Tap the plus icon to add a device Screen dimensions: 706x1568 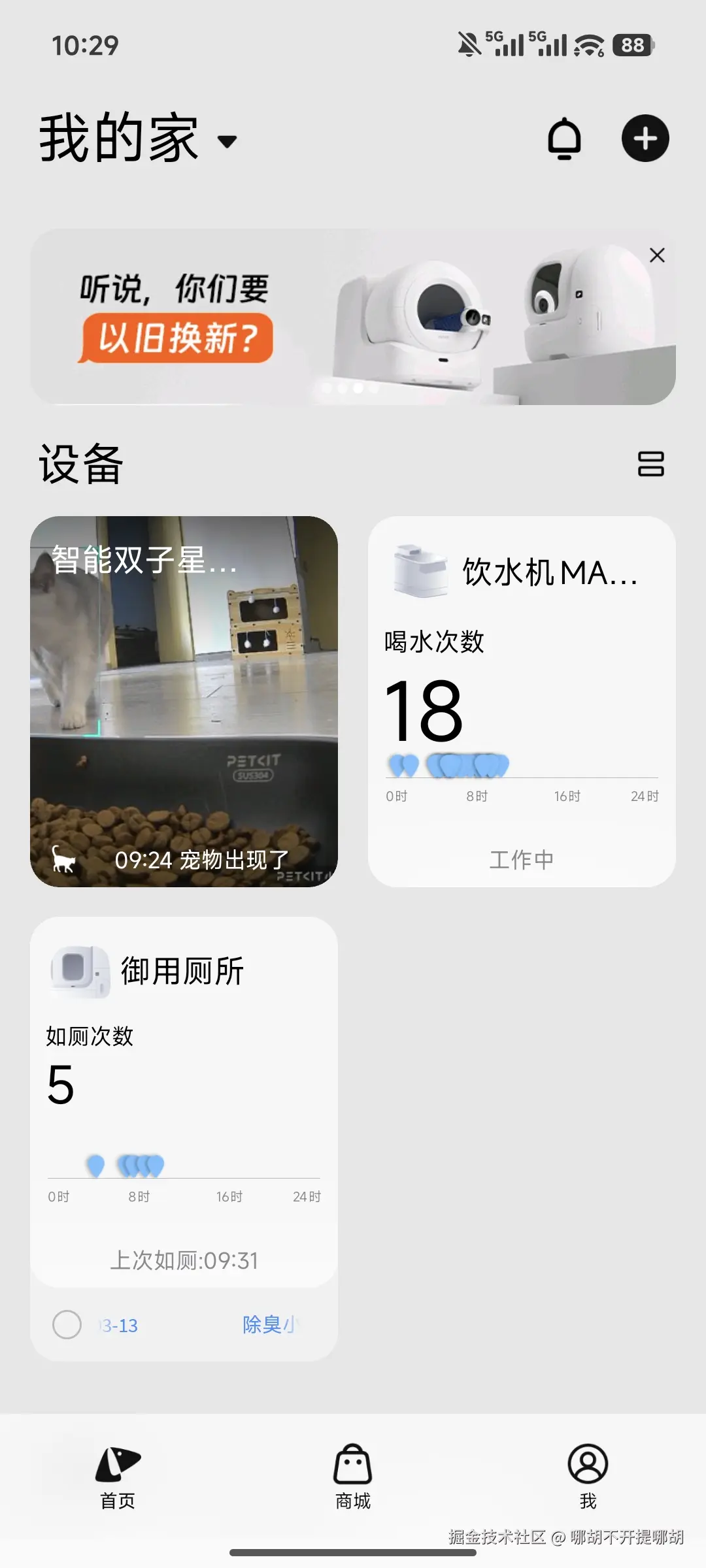[x=645, y=139]
